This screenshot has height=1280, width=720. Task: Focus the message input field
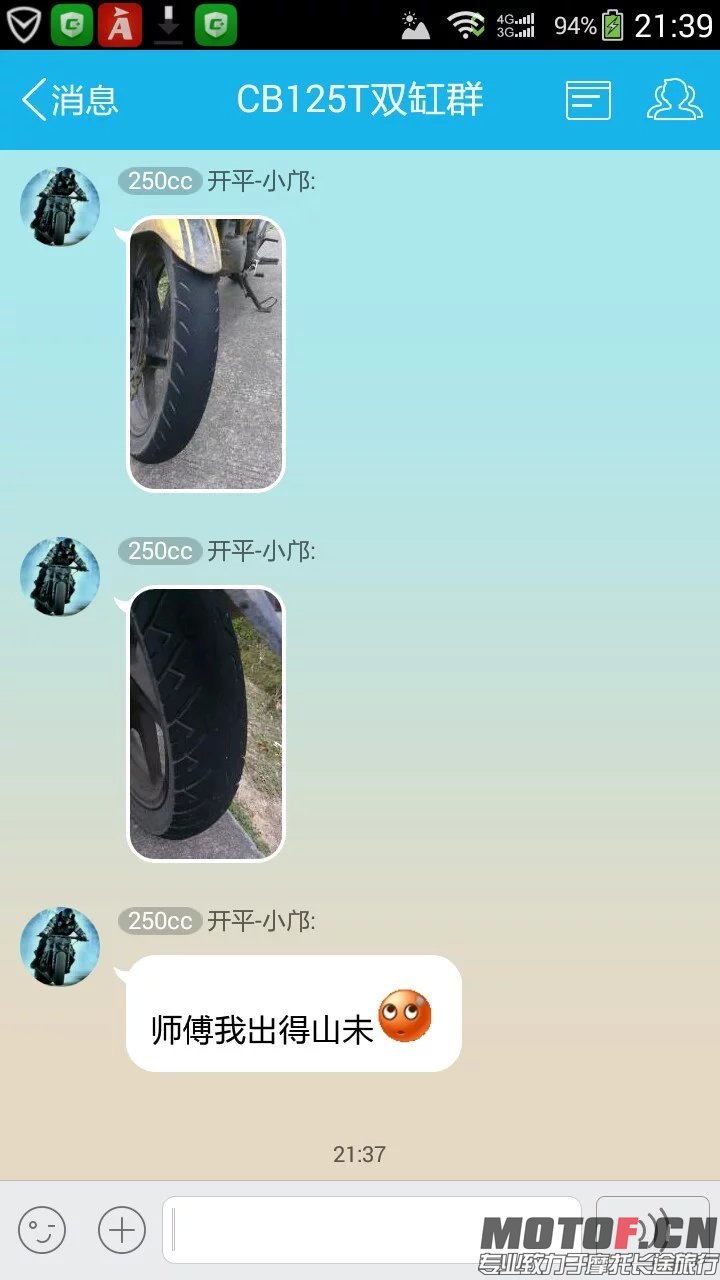pyautogui.click(x=370, y=1230)
